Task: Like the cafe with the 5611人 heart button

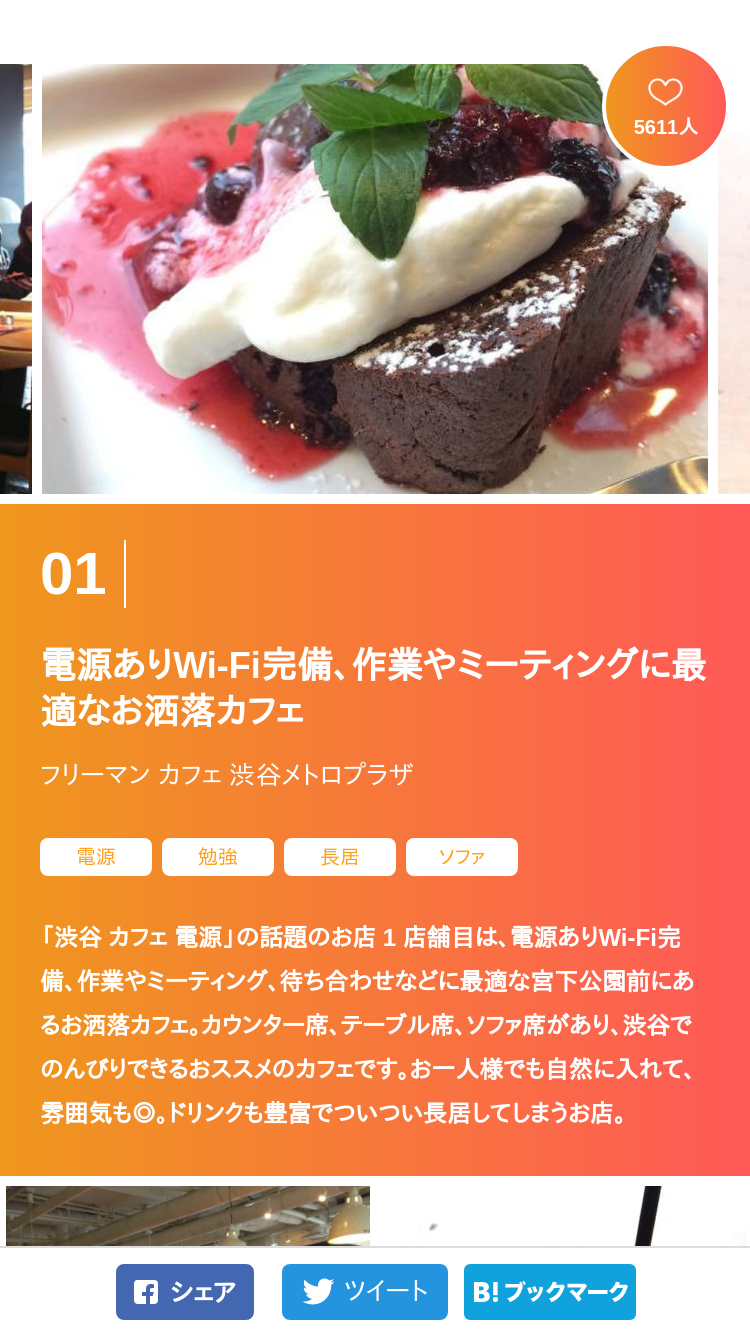Action: coord(665,106)
